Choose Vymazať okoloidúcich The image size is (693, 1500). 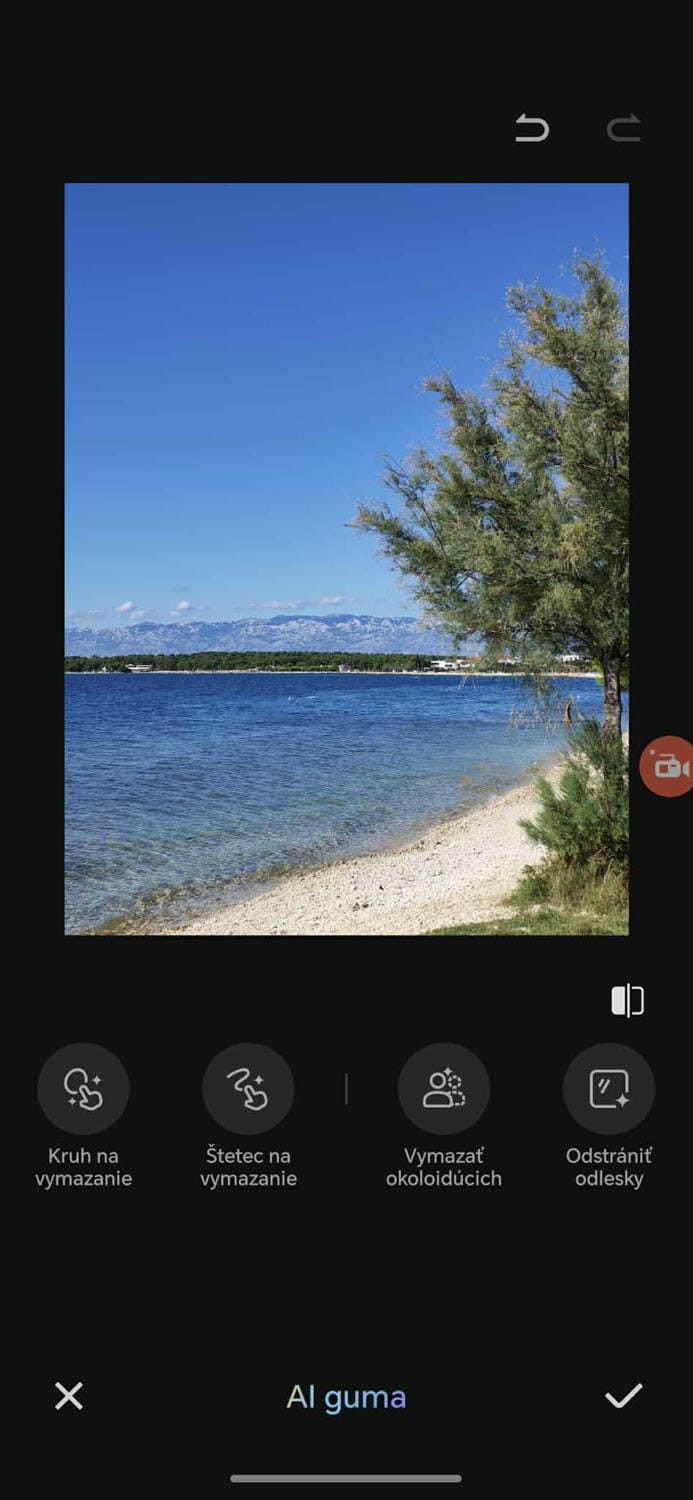coord(444,1089)
